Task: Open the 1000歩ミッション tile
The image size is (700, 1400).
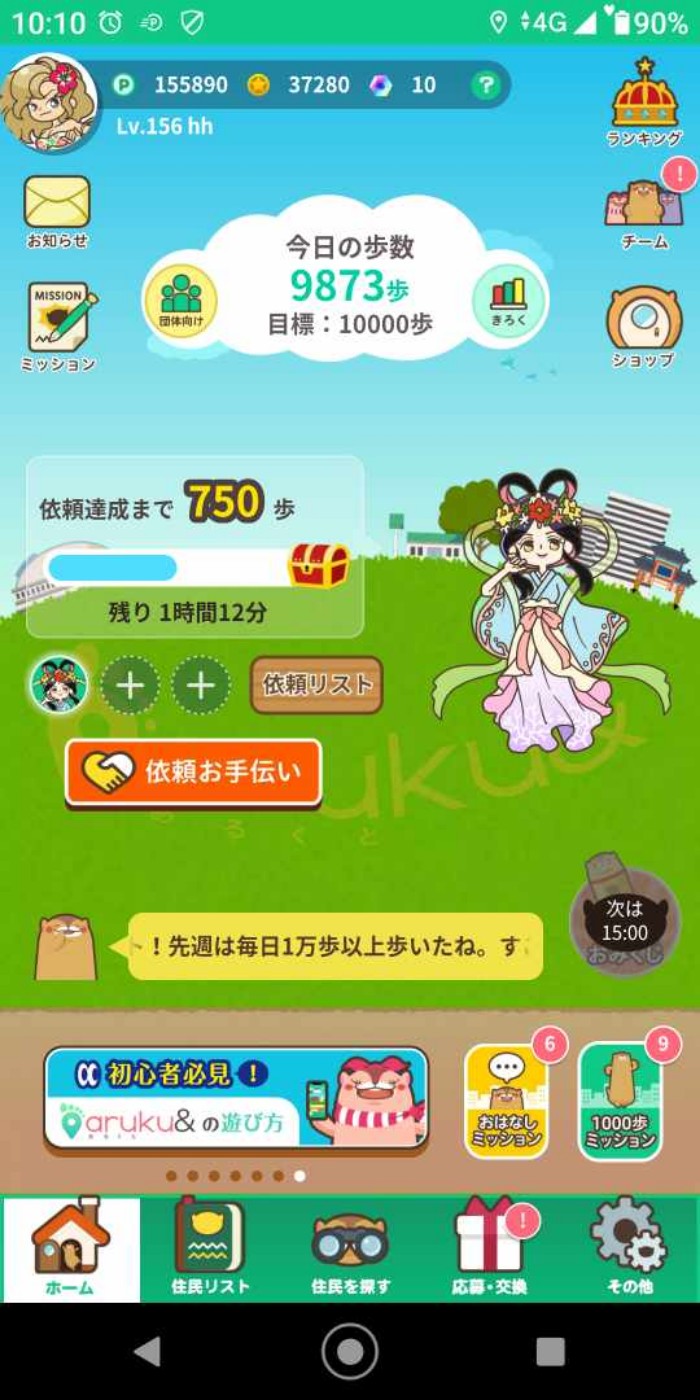Action: pyautogui.click(x=620, y=1102)
